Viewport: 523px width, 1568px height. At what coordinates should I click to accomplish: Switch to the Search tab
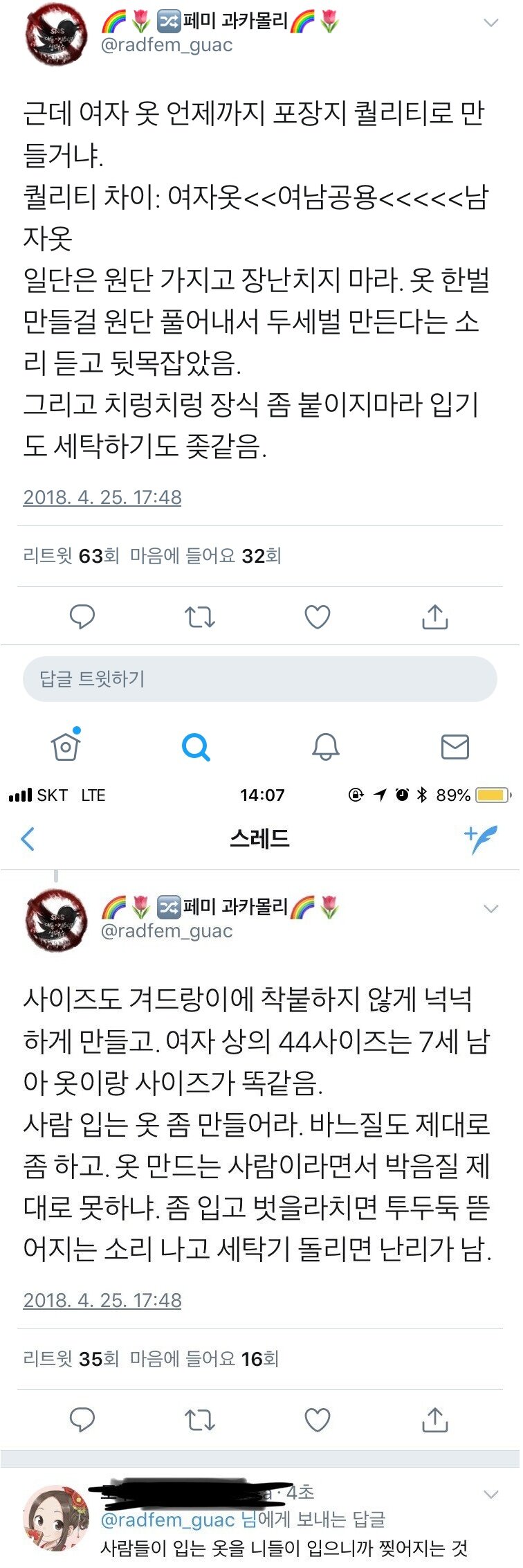point(196,746)
